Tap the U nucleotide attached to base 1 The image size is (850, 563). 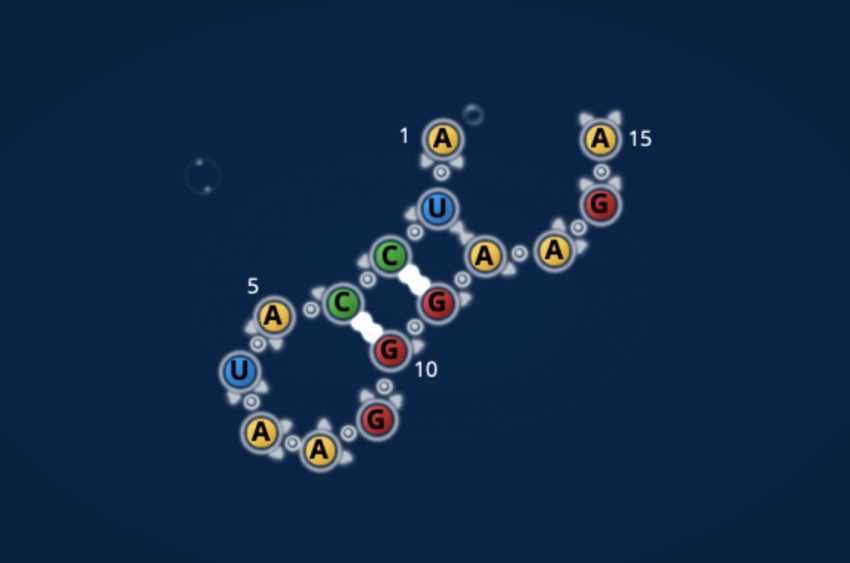(437, 208)
